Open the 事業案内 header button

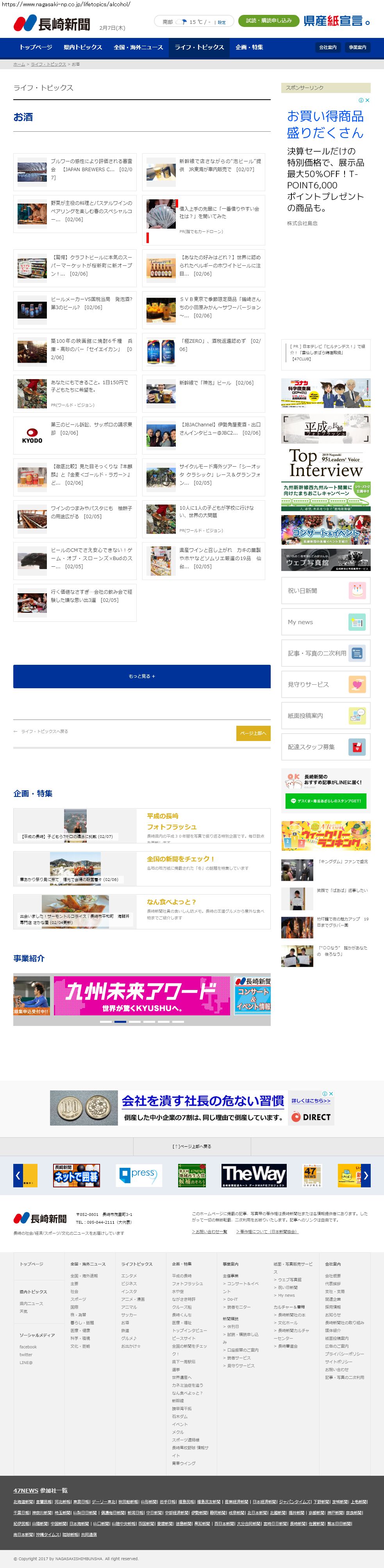357,47
